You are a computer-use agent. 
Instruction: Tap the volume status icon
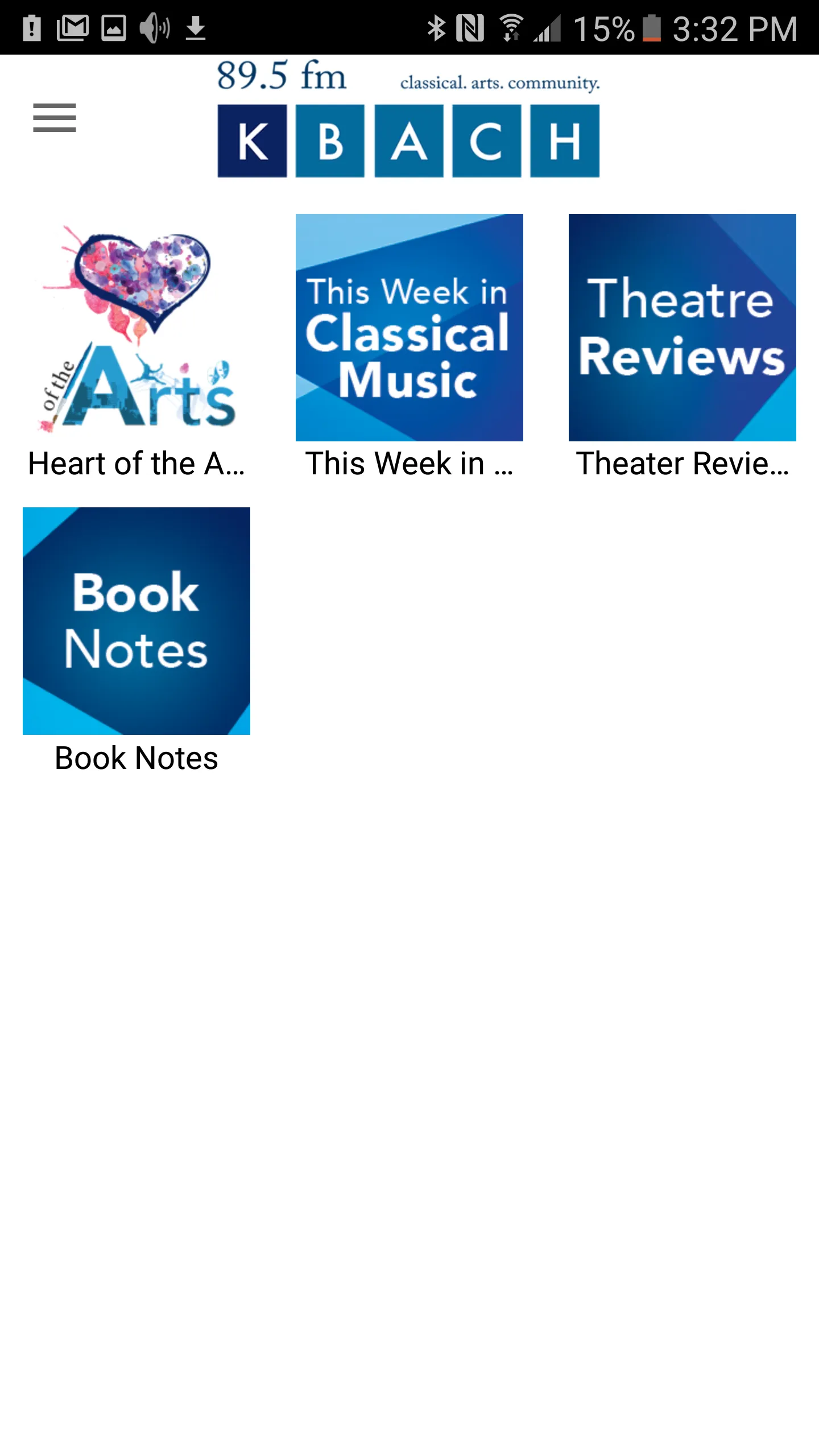(154, 28)
